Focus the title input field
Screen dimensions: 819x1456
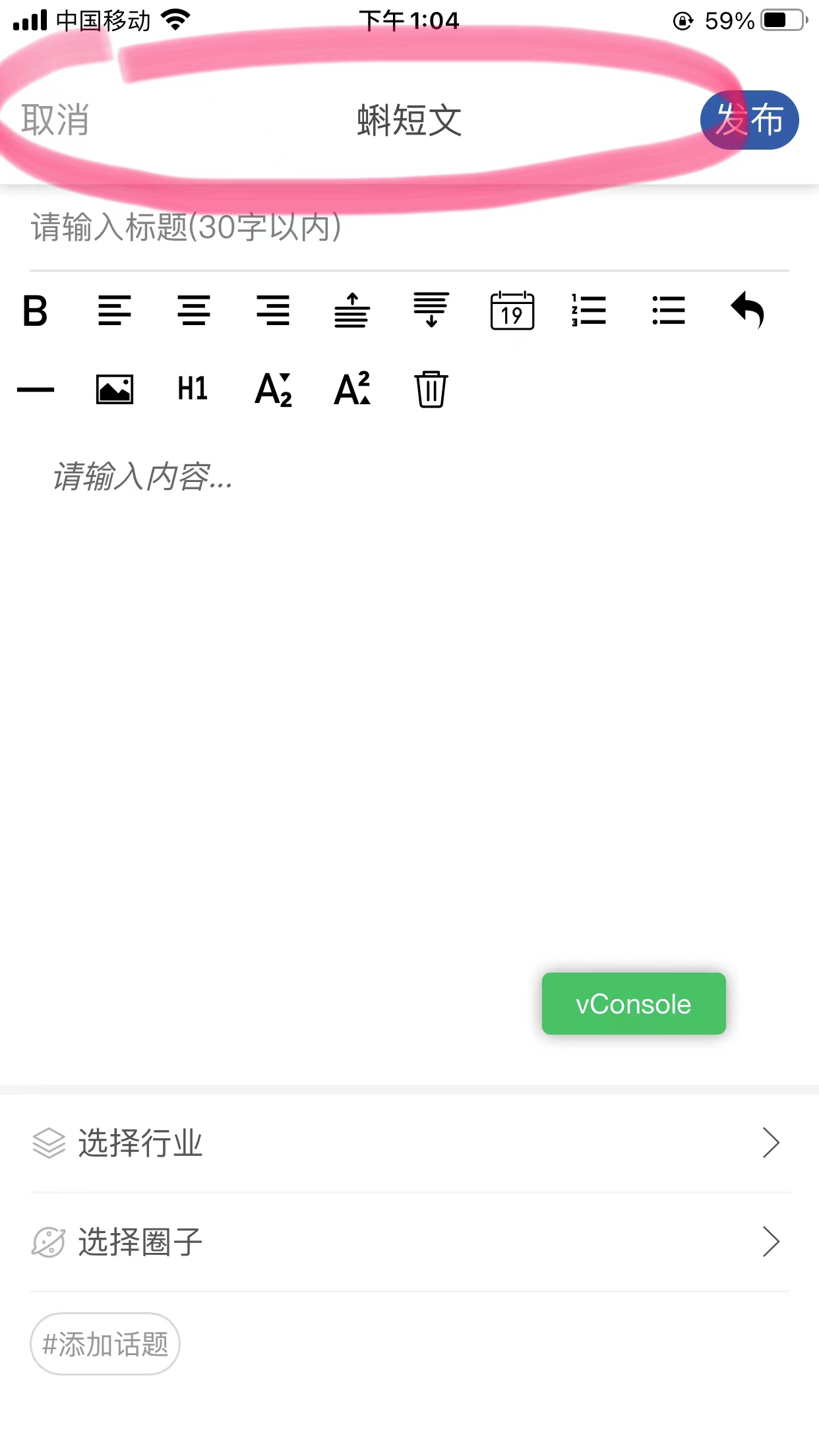(x=409, y=228)
